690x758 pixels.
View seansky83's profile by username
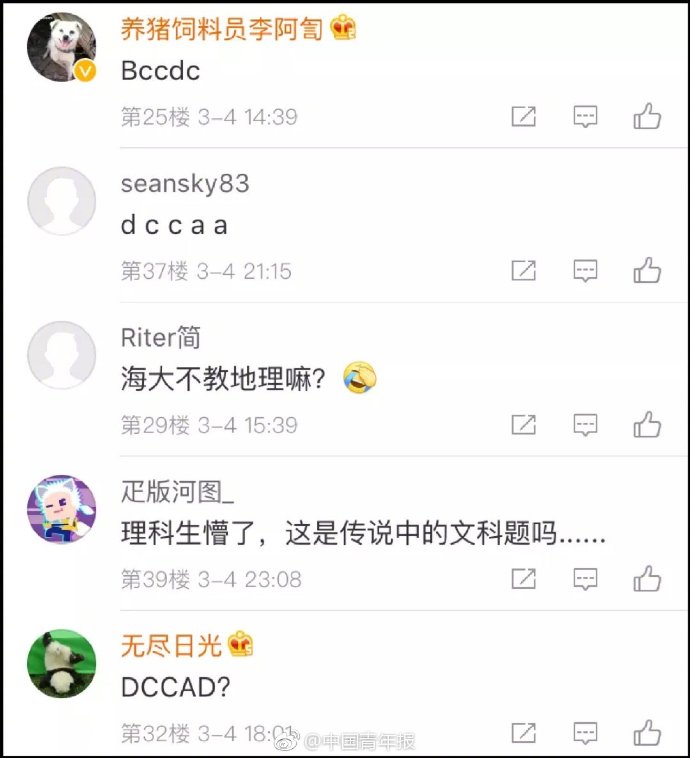[x=185, y=184]
